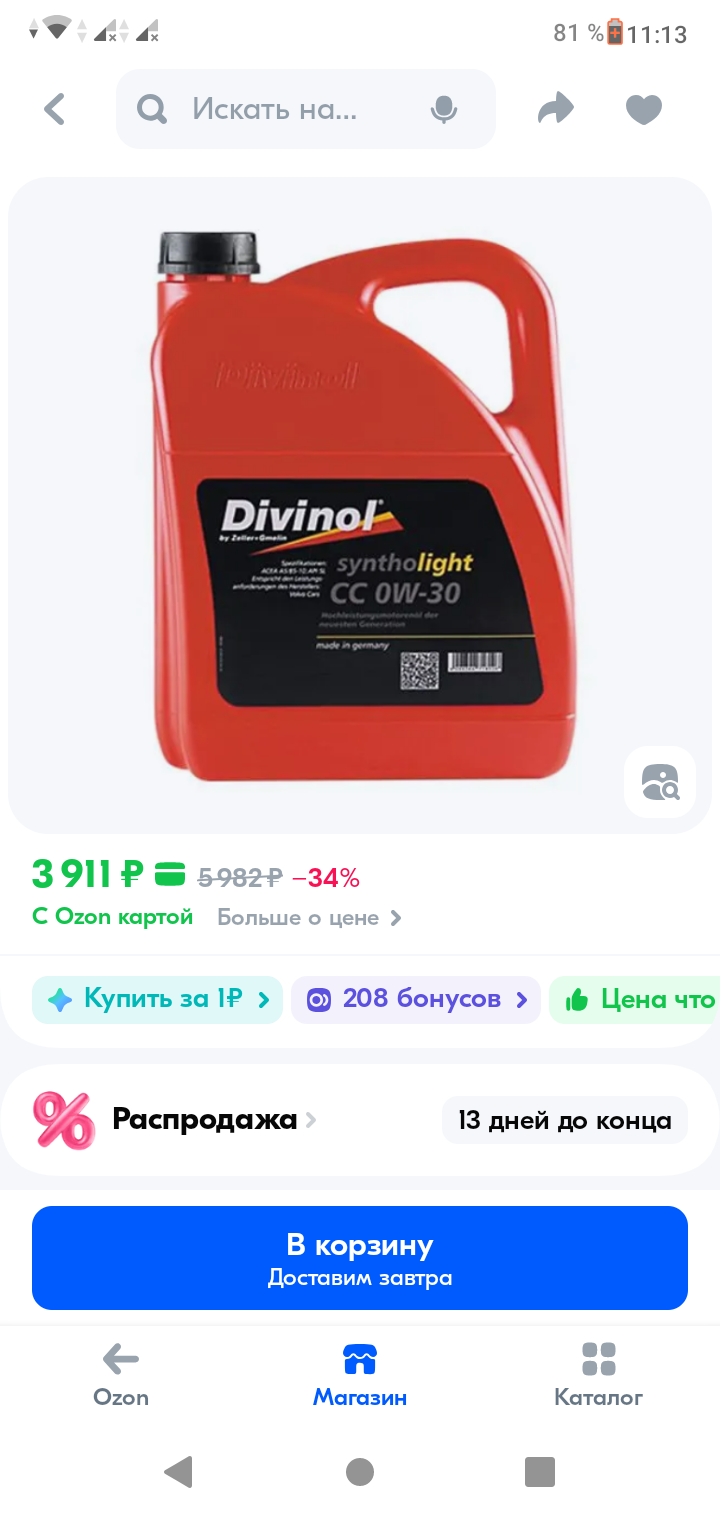Open recent apps with the square button
Image resolution: width=720 pixels, height=1520 pixels.
click(540, 1472)
